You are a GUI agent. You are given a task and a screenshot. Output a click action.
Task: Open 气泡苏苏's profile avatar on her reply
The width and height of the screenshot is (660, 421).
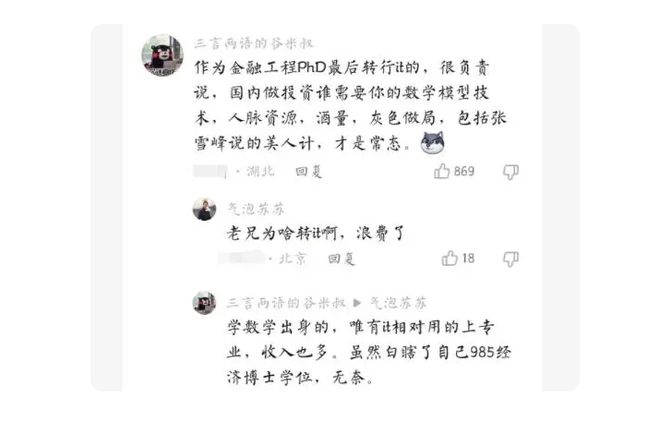(204, 209)
